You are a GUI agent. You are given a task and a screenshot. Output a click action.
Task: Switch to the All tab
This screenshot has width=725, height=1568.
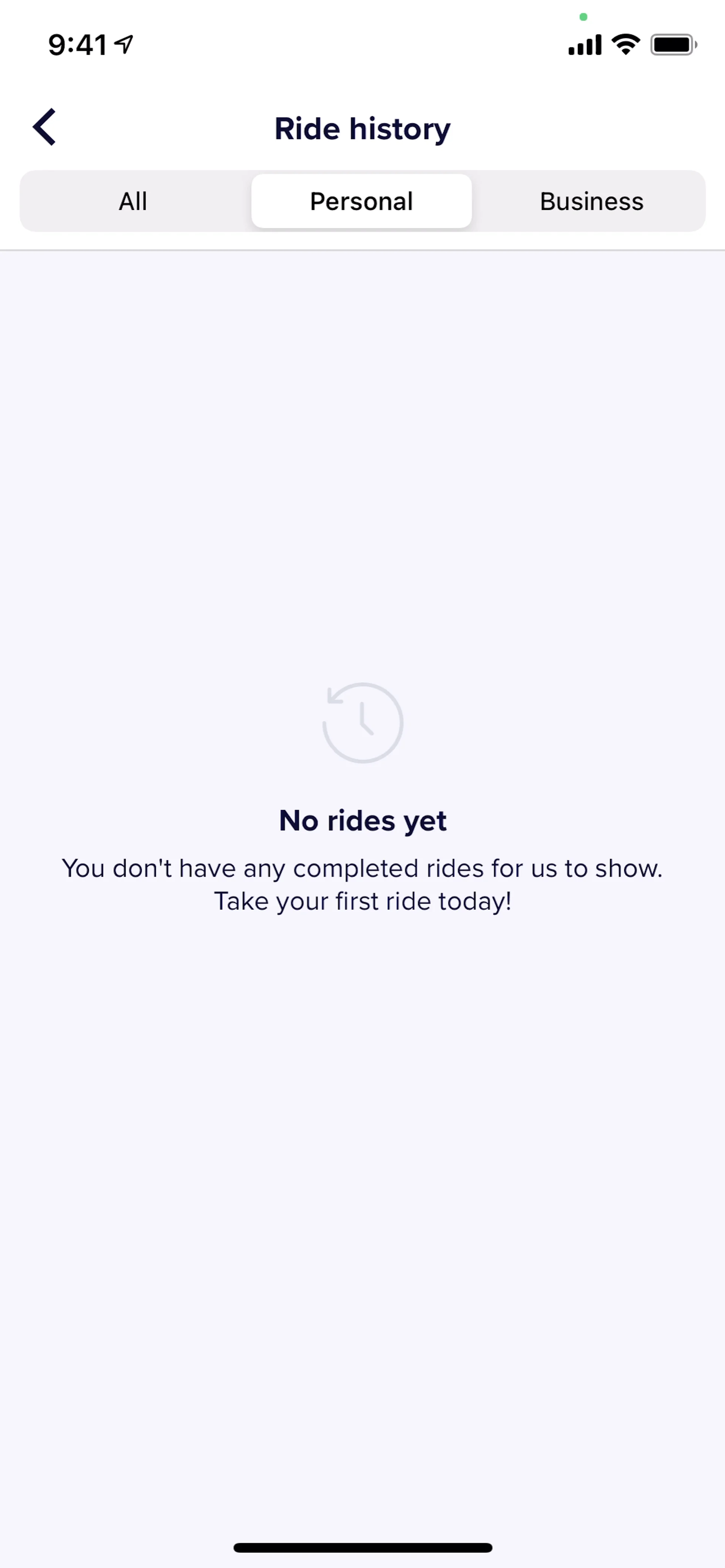click(x=133, y=202)
